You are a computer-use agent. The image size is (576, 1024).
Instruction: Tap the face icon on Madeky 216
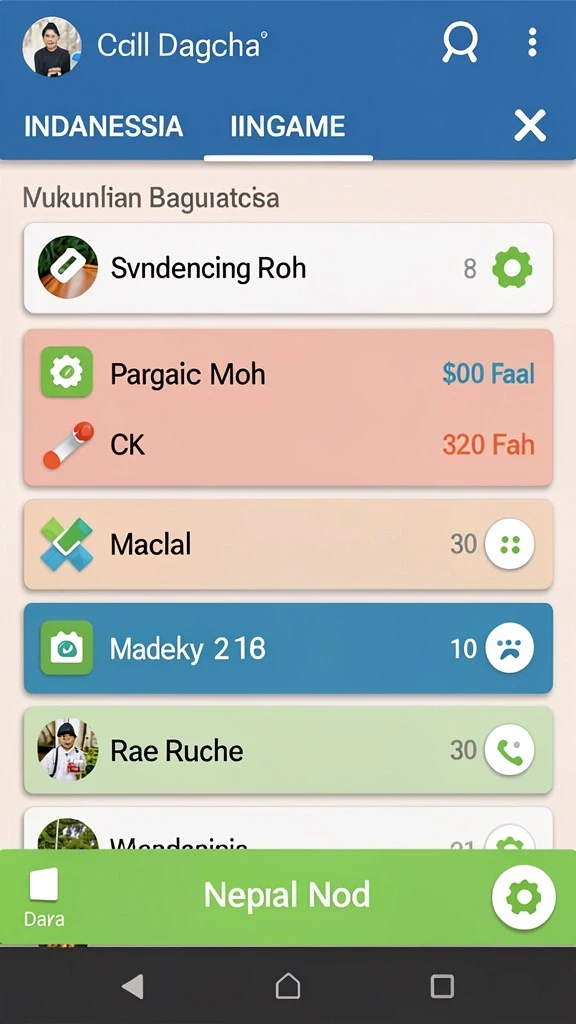509,648
